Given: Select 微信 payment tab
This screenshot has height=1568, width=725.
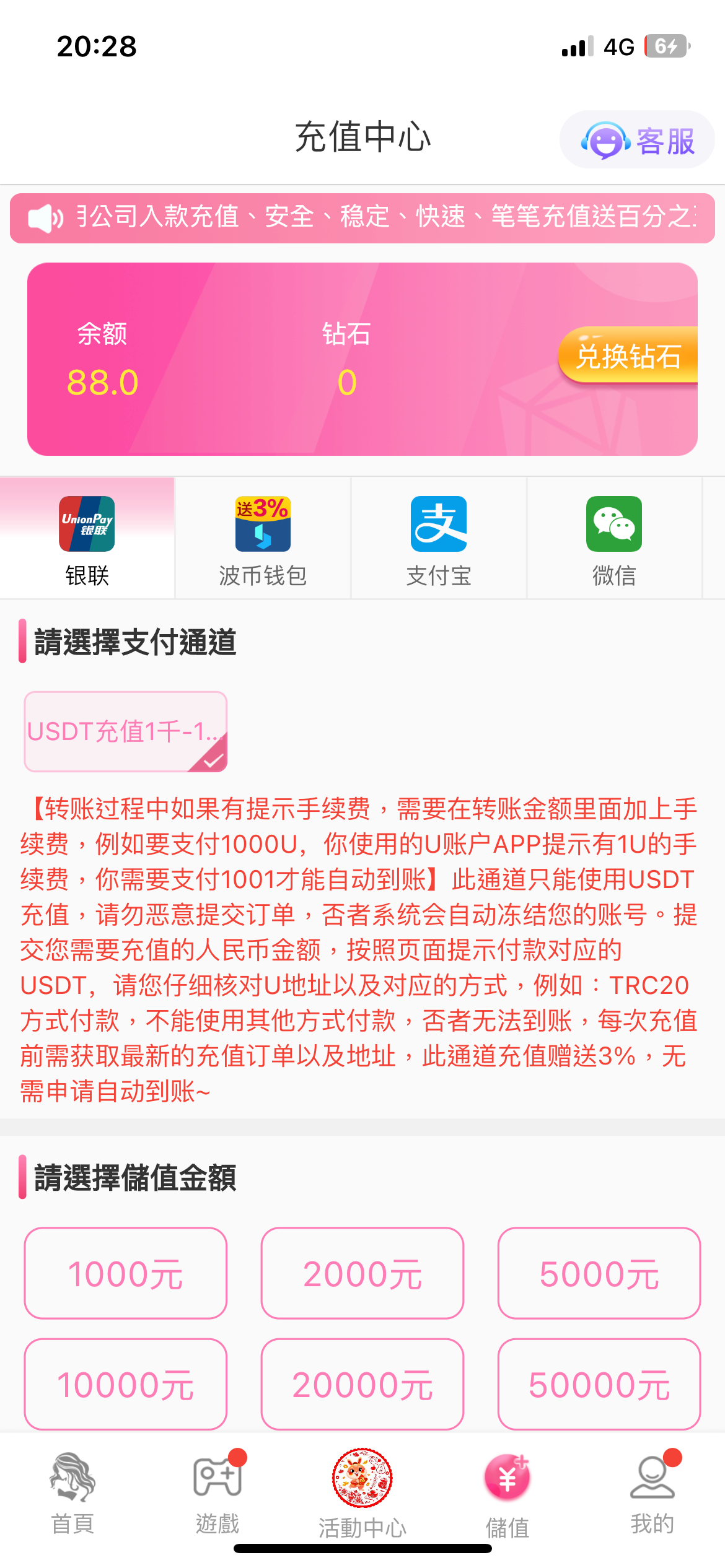Looking at the screenshot, I should [x=614, y=539].
